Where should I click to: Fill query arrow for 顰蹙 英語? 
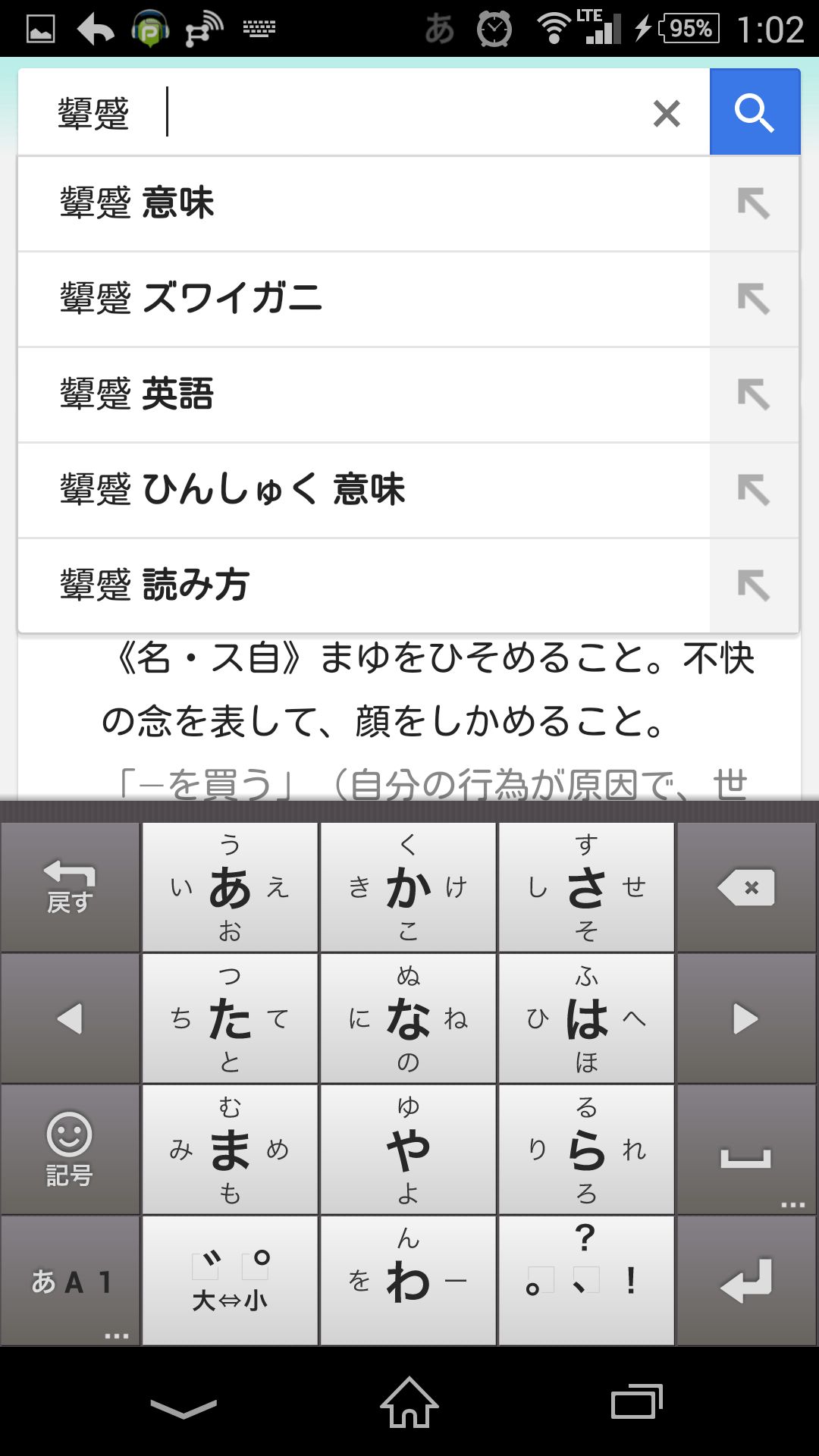click(x=754, y=394)
